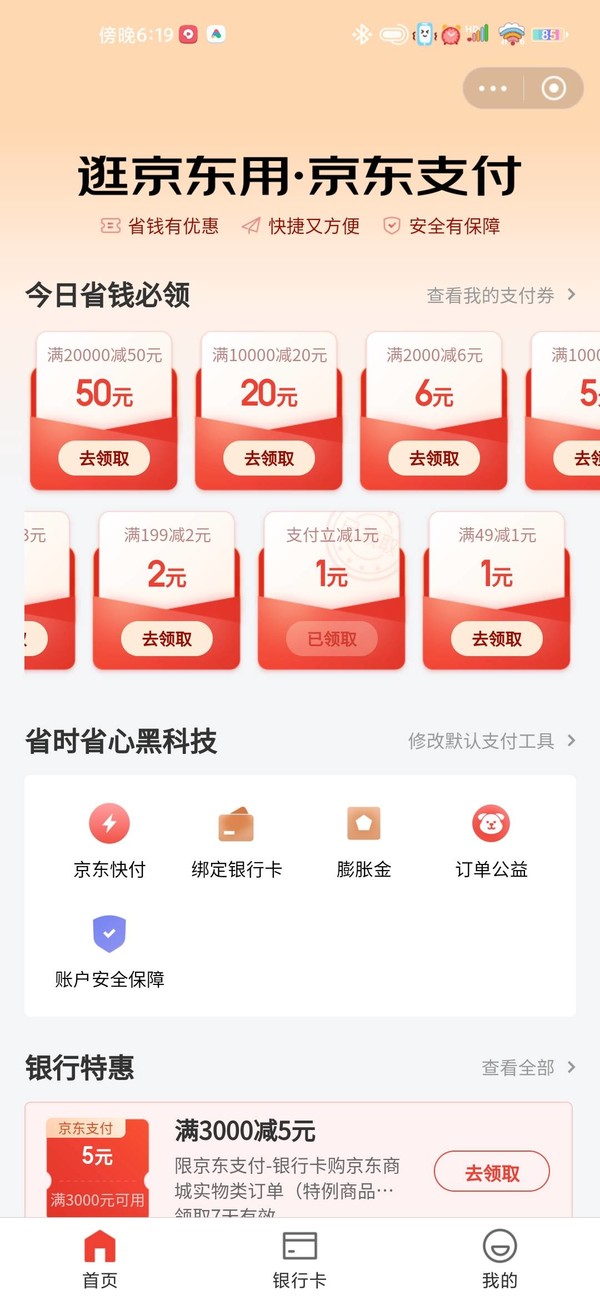Claim the 满199减2元 coupon
This screenshot has width=600, height=1300.
[x=167, y=639]
